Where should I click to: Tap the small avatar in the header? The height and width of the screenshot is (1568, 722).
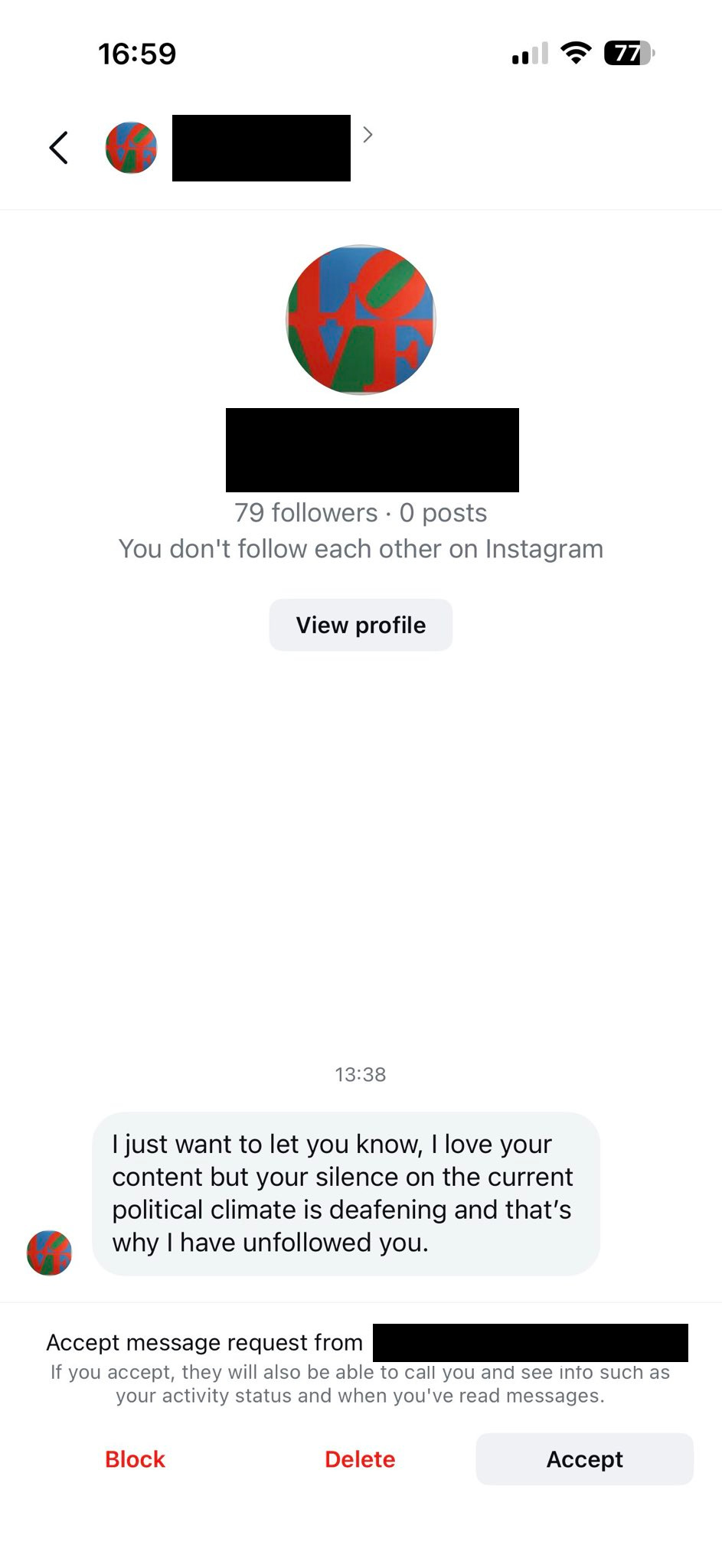(x=131, y=148)
